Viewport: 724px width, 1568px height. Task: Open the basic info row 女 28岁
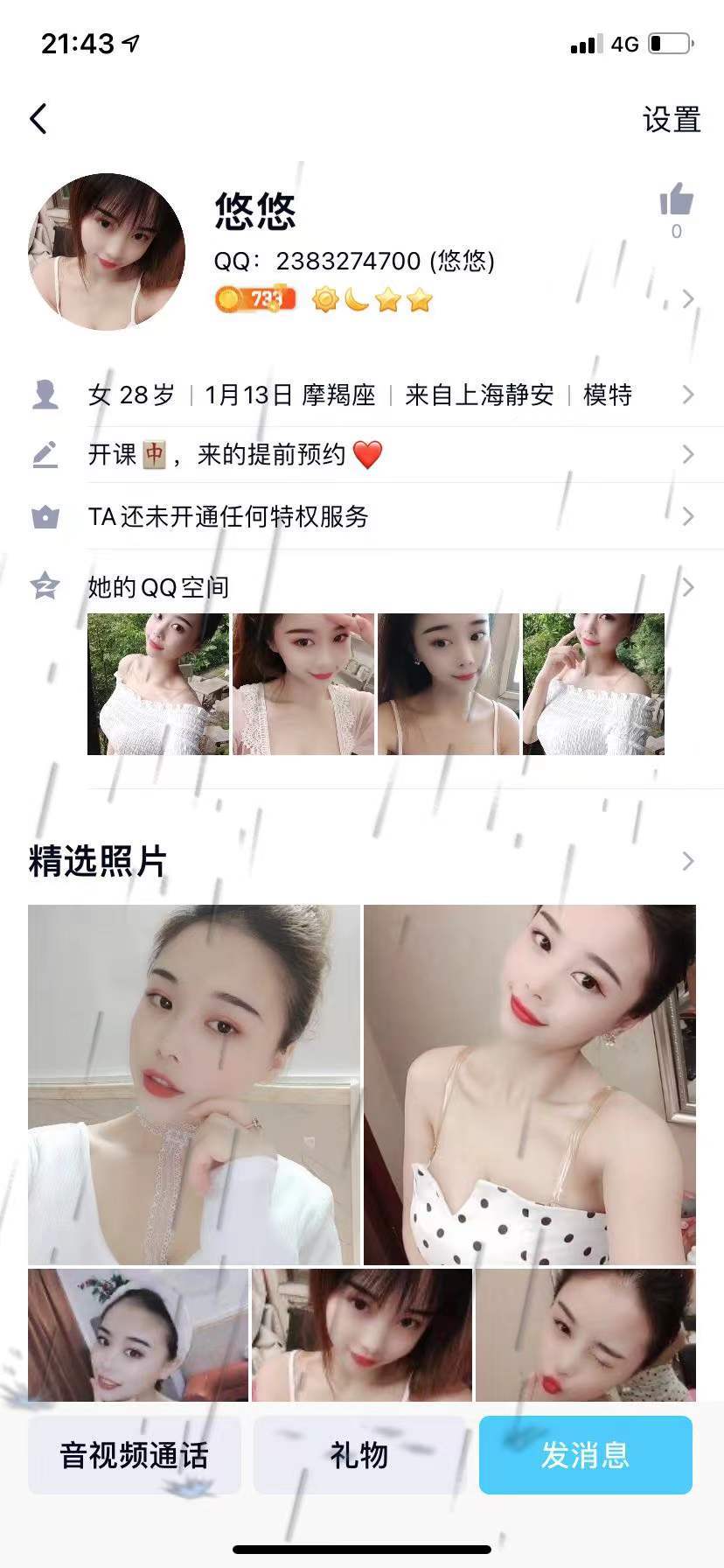pyautogui.click(x=359, y=395)
